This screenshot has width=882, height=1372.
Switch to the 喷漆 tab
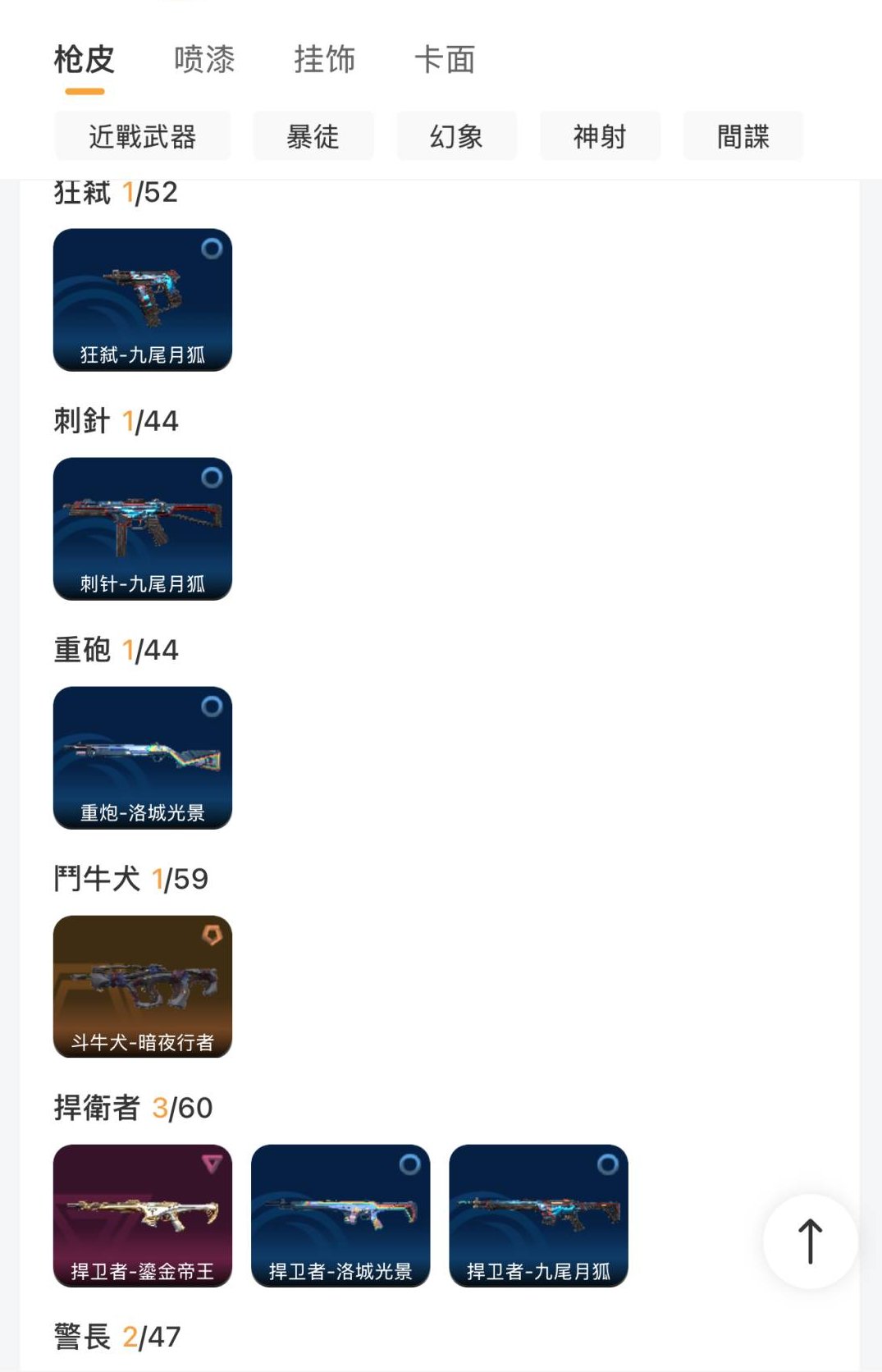click(203, 59)
